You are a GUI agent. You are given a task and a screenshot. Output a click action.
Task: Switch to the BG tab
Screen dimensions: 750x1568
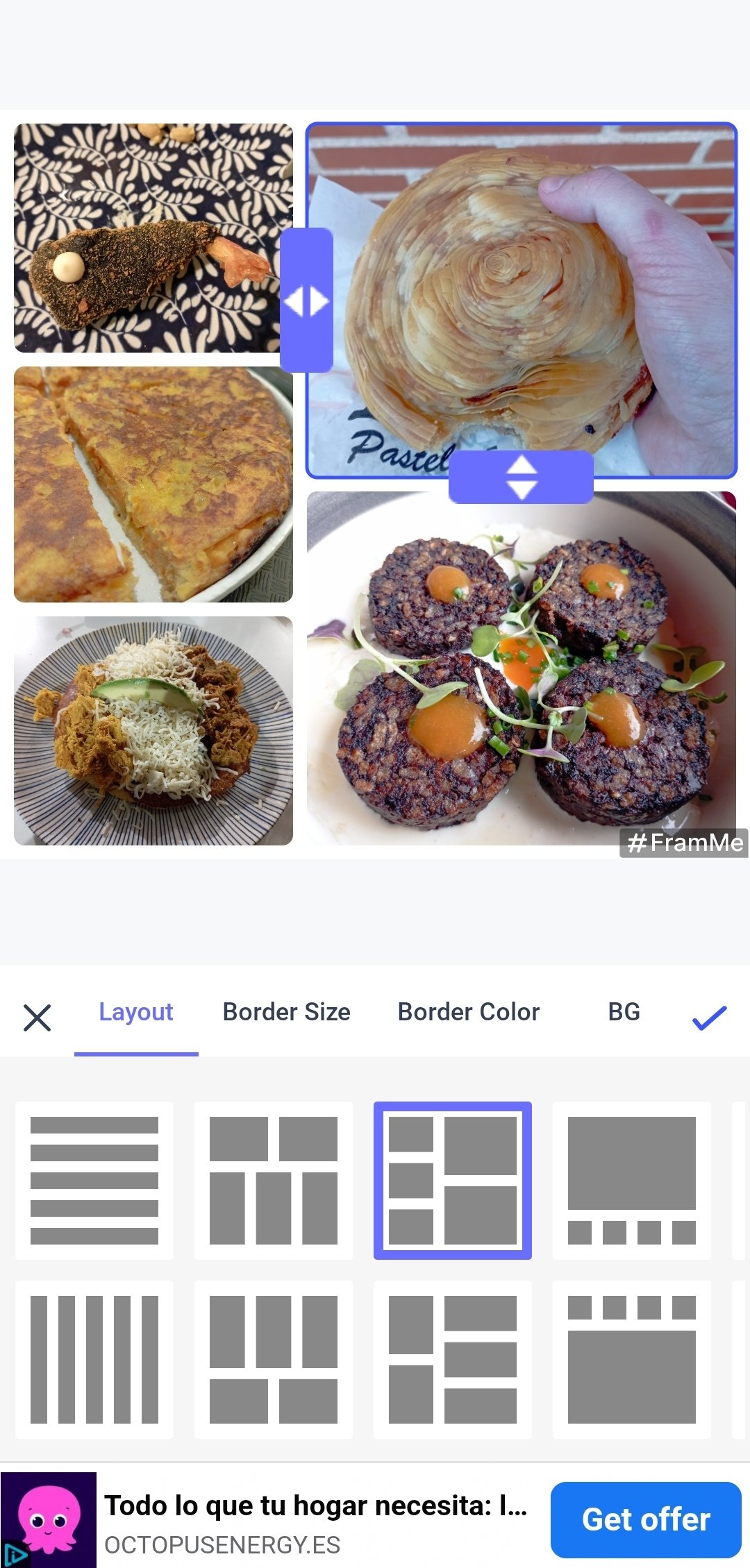[624, 1012]
